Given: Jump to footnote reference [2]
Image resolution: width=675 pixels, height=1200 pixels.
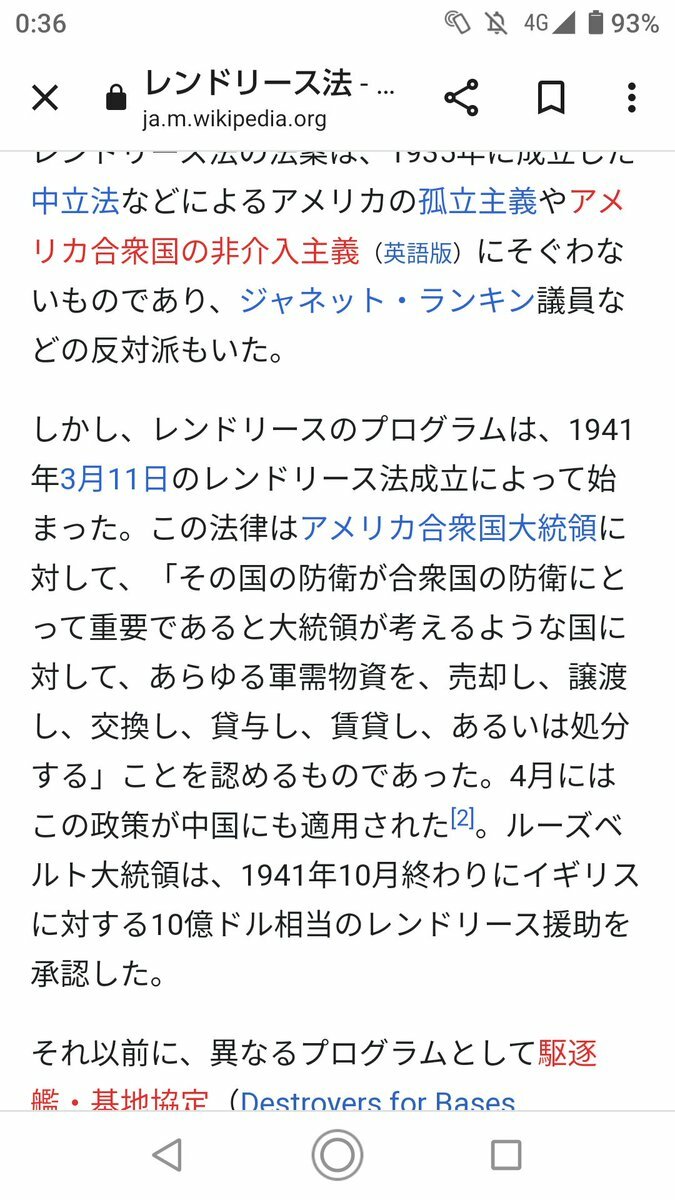Looking at the screenshot, I should [462, 820].
